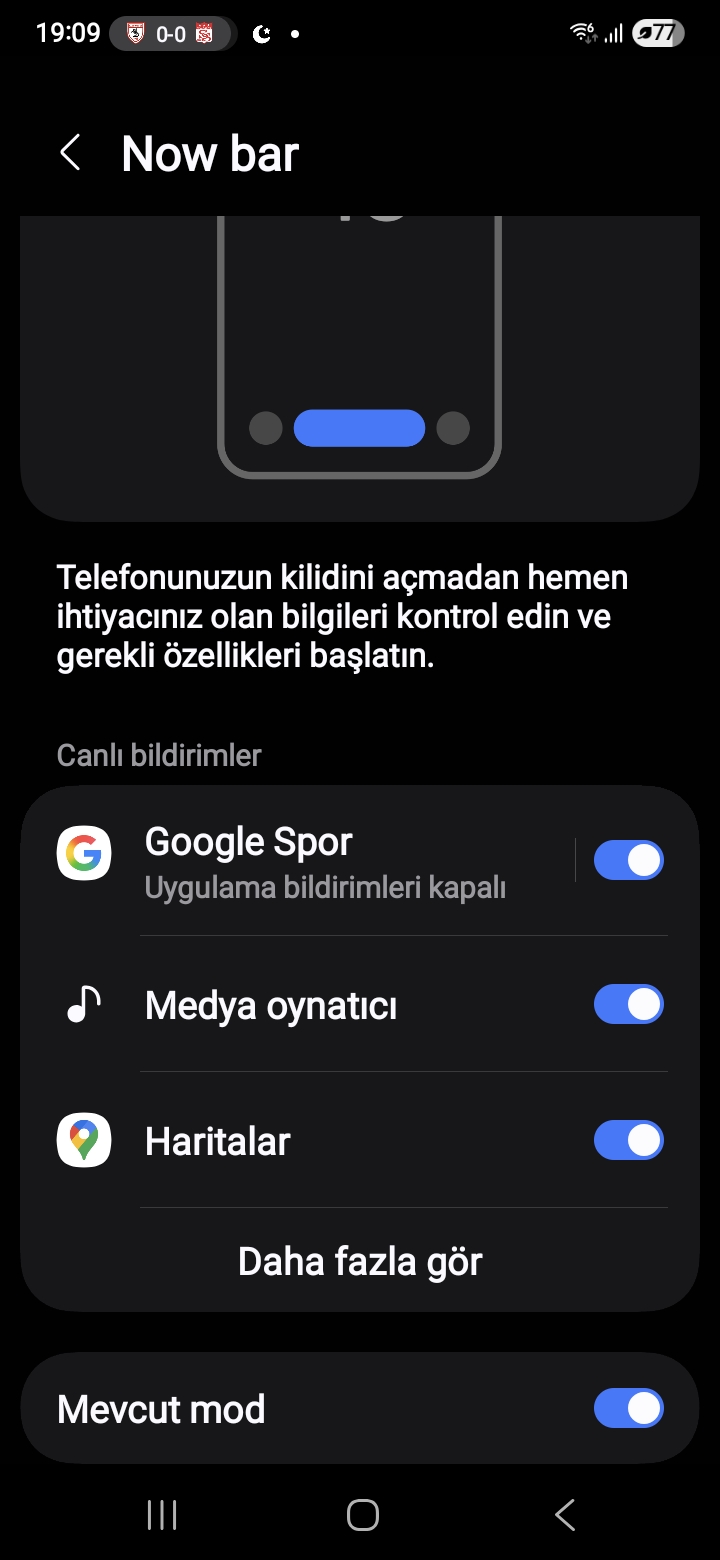Toggle the Mevcut mod switch

point(628,1408)
